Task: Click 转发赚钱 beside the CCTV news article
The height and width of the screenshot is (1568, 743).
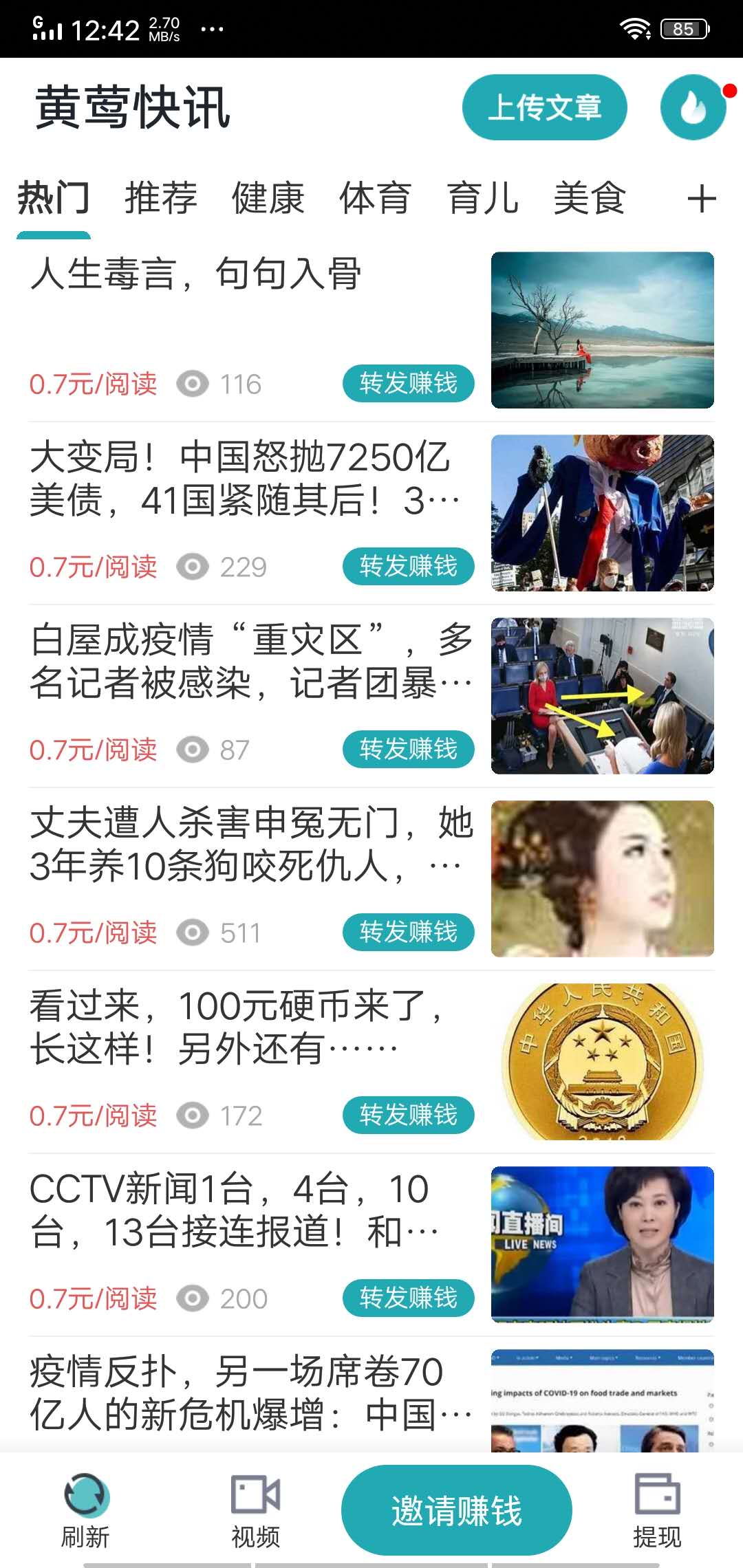Action: pyautogui.click(x=409, y=1298)
